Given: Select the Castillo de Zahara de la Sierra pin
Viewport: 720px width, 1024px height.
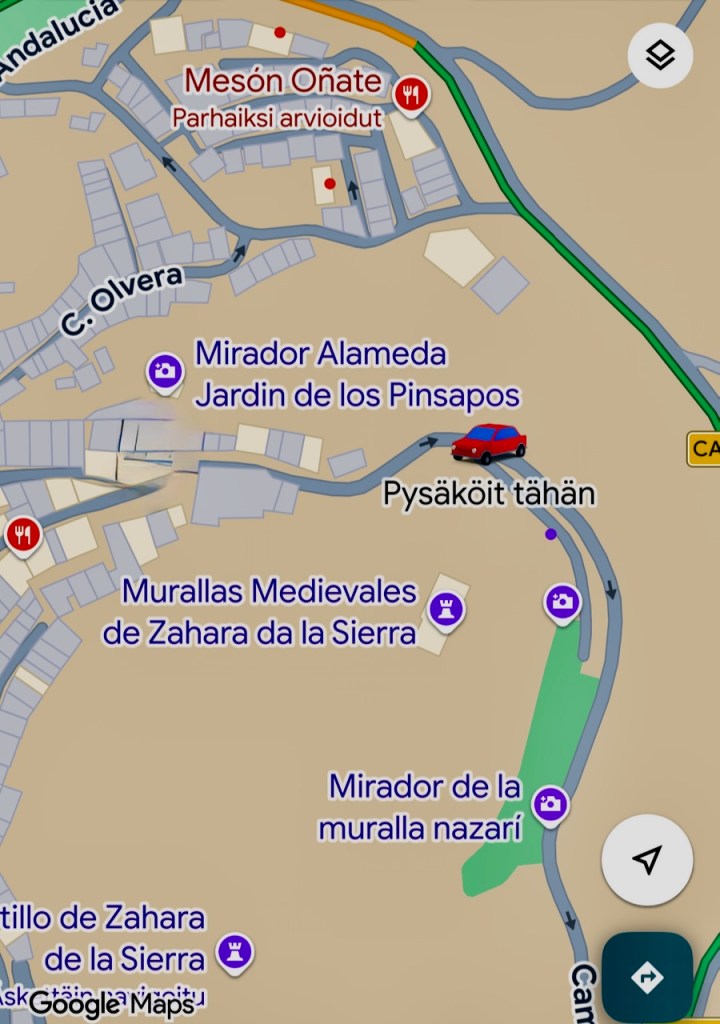Looking at the screenshot, I should click(235, 952).
